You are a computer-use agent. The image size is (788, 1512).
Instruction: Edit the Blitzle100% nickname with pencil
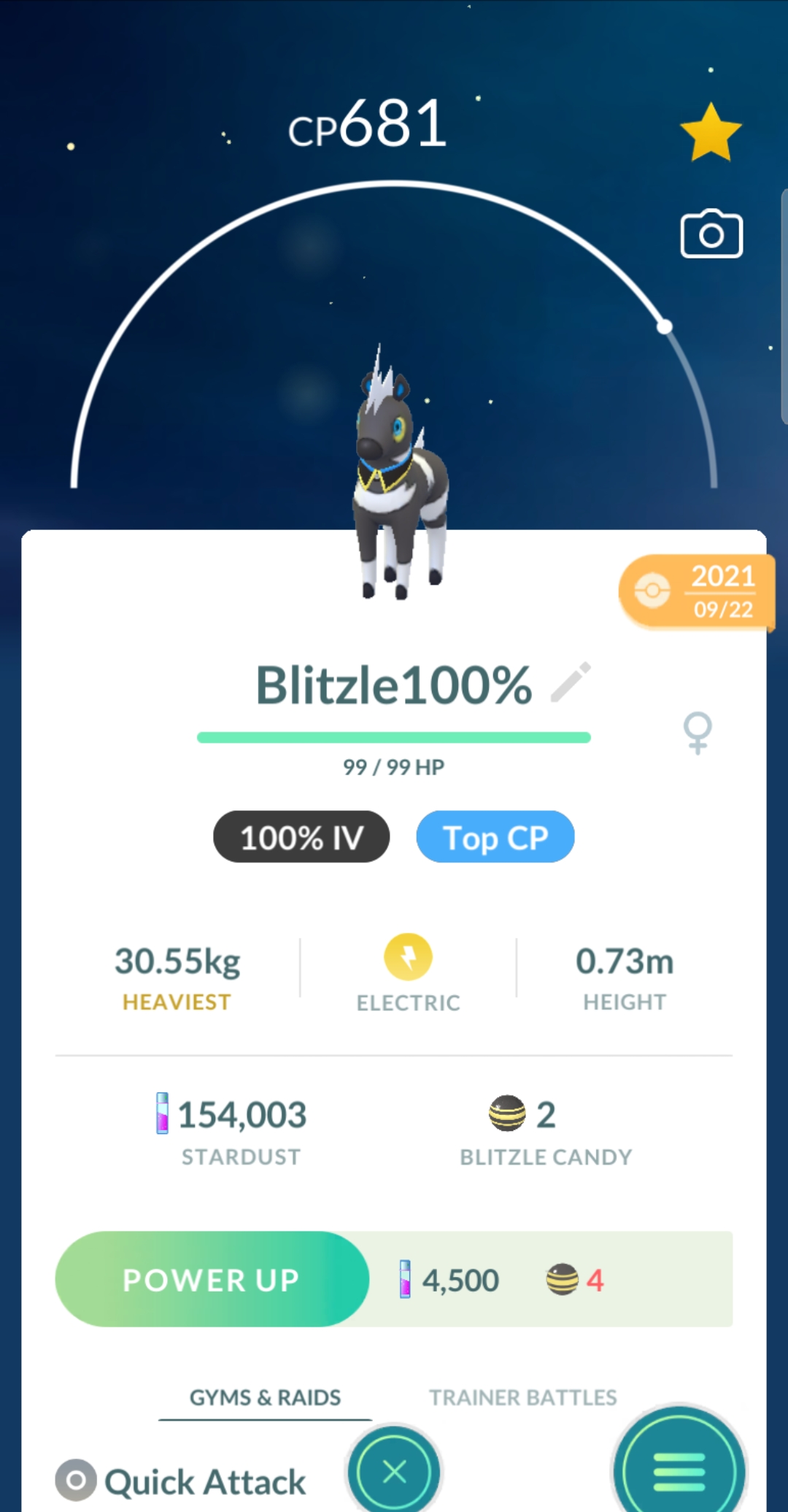pos(571,683)
